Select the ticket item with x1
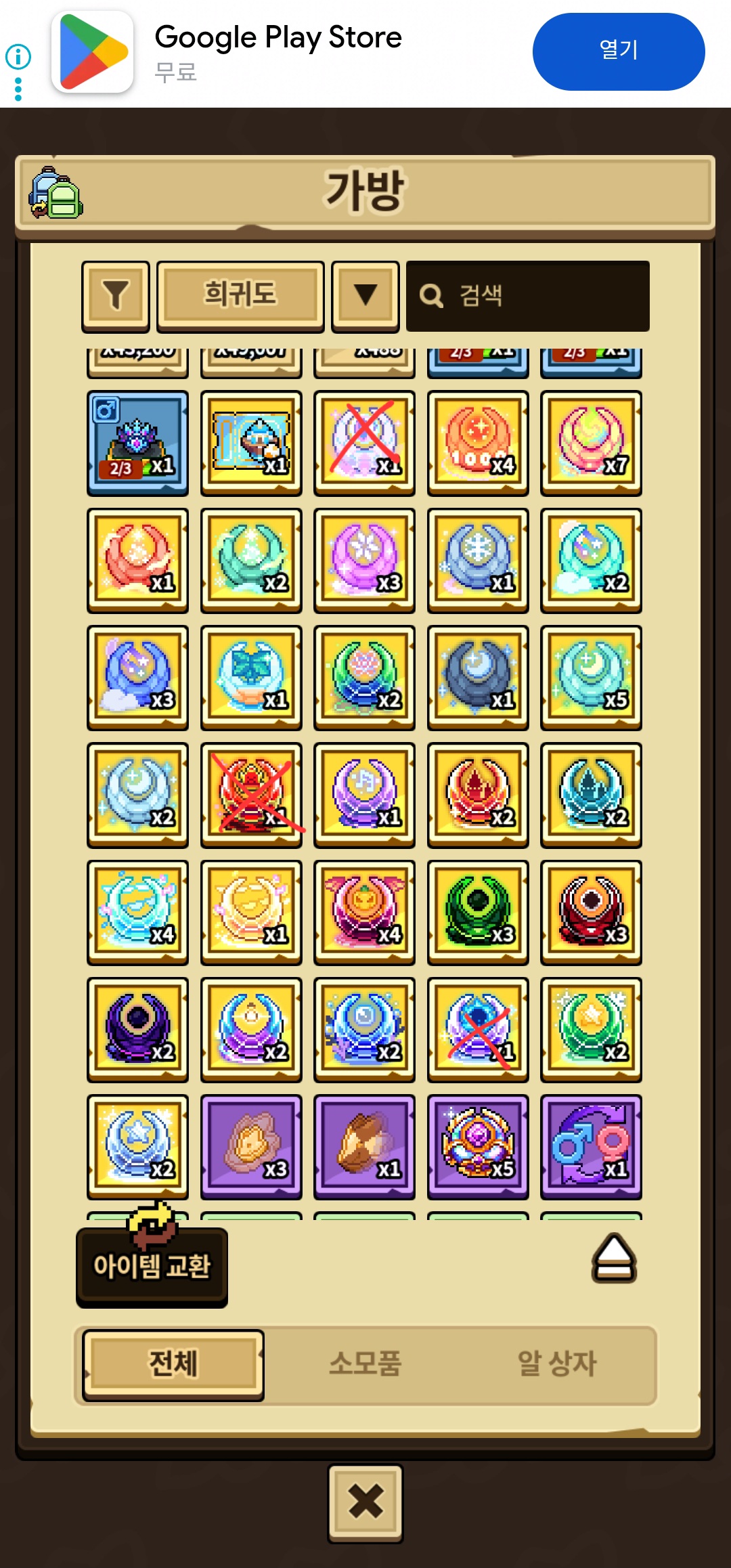731x1568 pixels. click(x=251, y=442)
